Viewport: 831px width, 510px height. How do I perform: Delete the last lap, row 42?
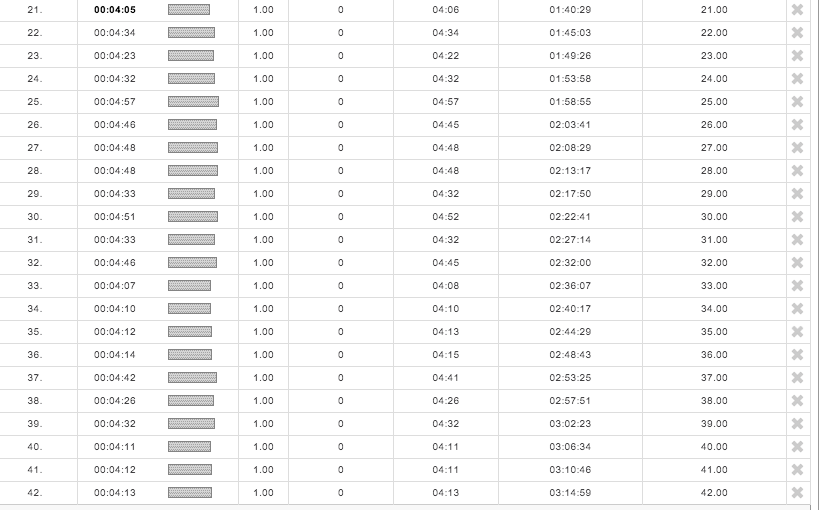[797, 493]
